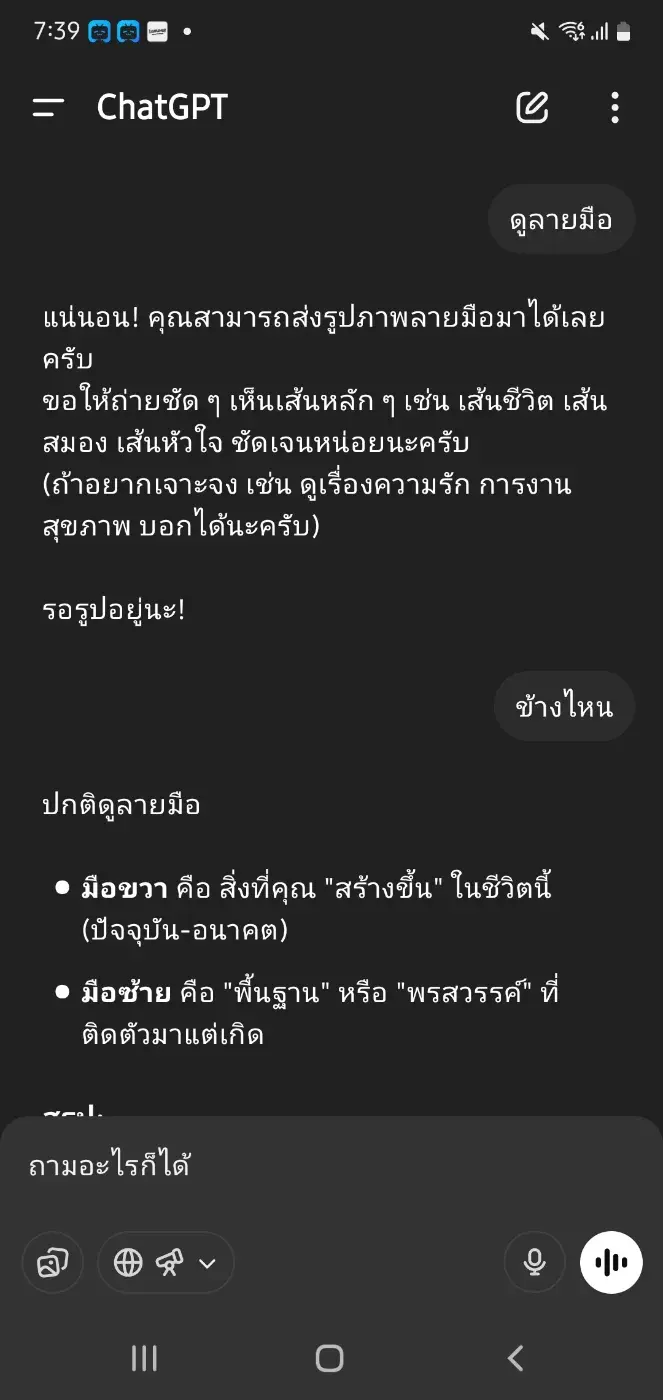Tap the ถามอะไรก็ได้ message field
The image size is (663, 1400).
pos(330,1165)
